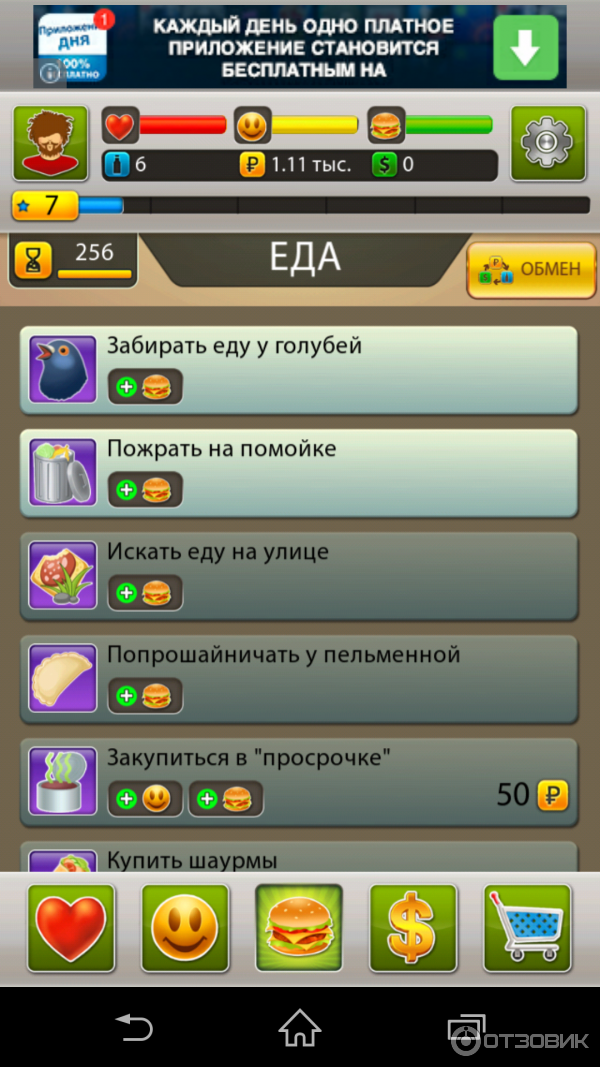This screenshot has height=1067, width=600.
Task: Choose "Пожрать на помойке" action
Action: point(299,472)
